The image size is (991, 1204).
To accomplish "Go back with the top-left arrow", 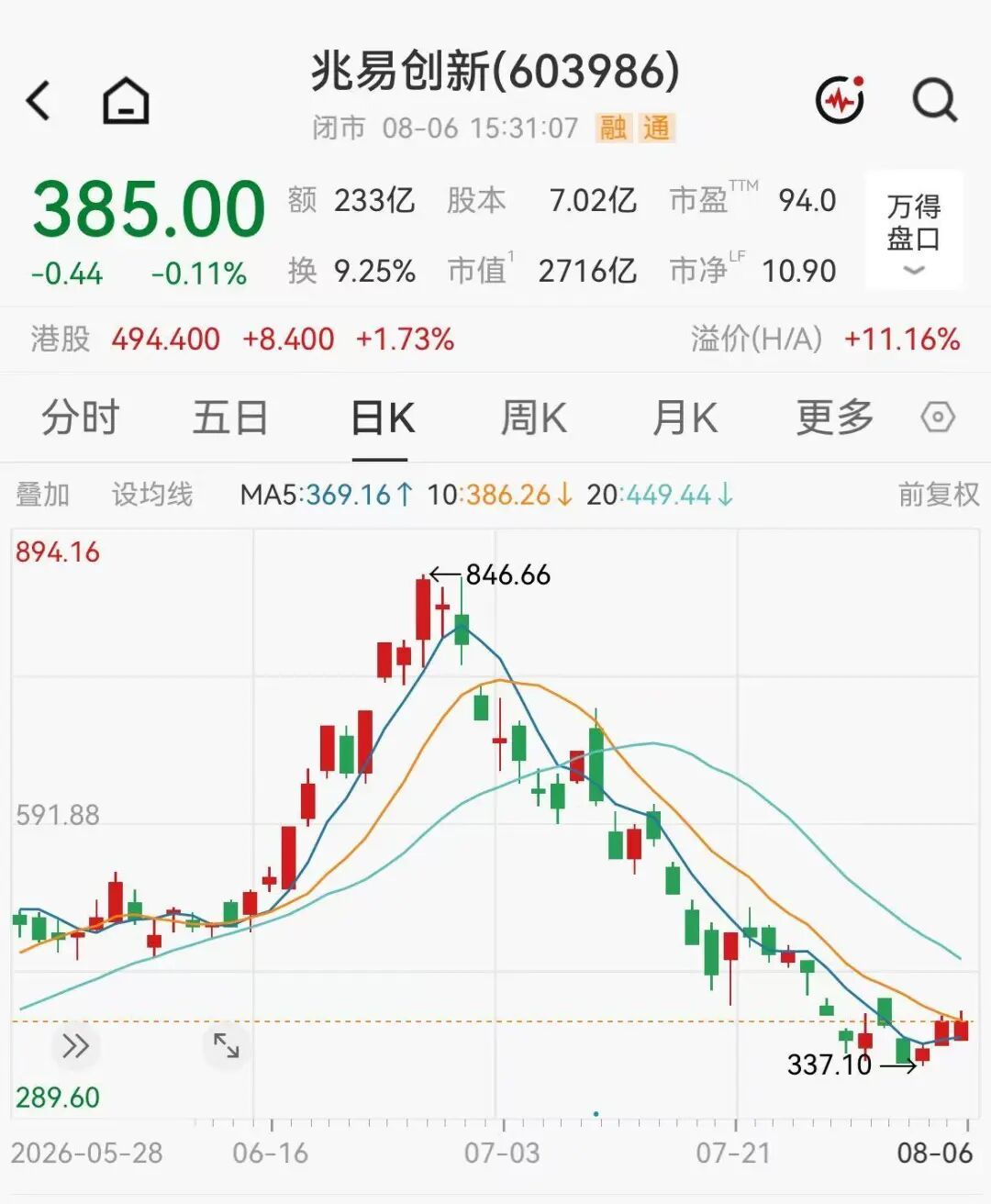I will [x=39, y=101].
